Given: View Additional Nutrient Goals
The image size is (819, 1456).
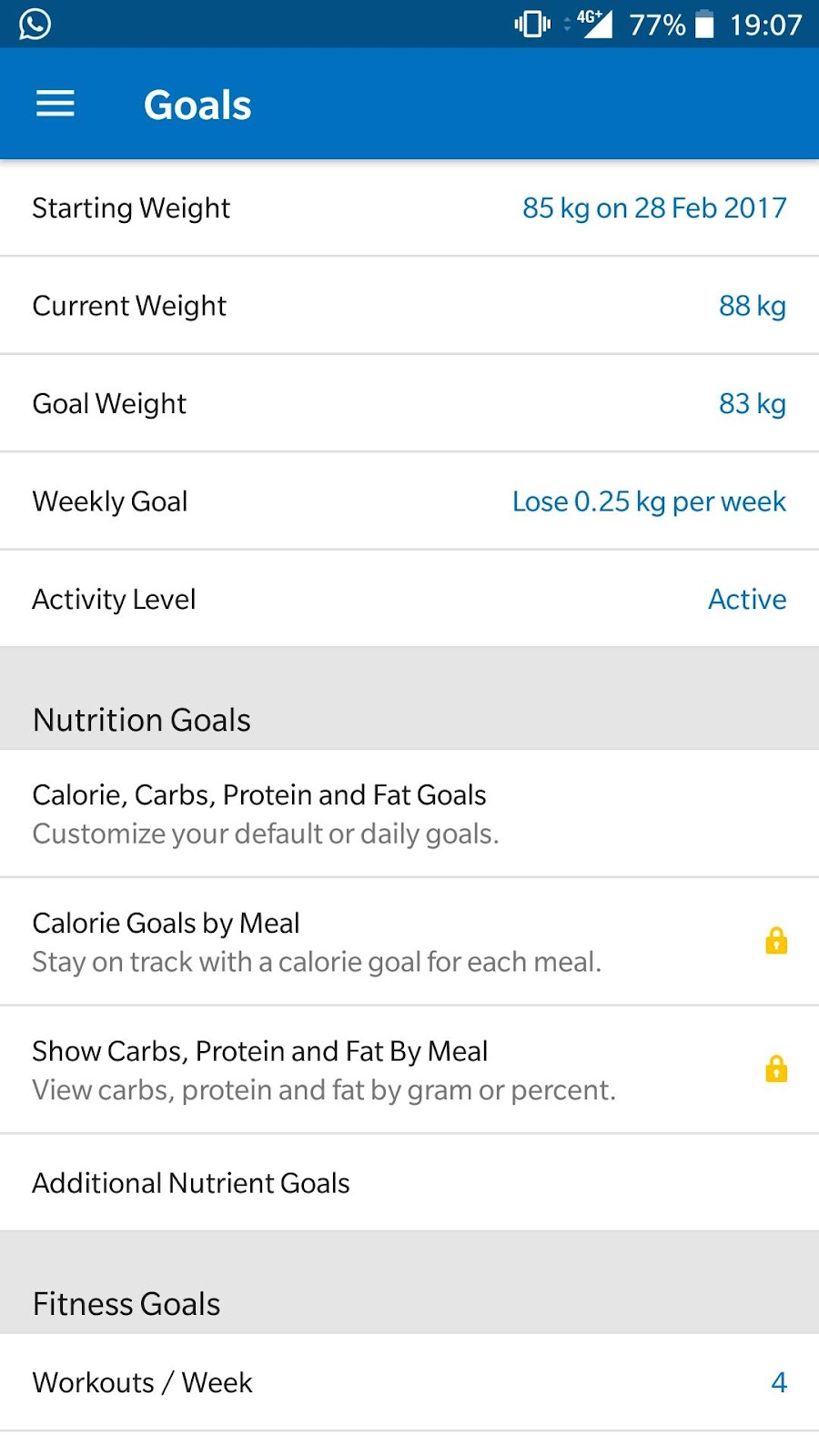Looking at the screenshot, I should (409, 1183).
